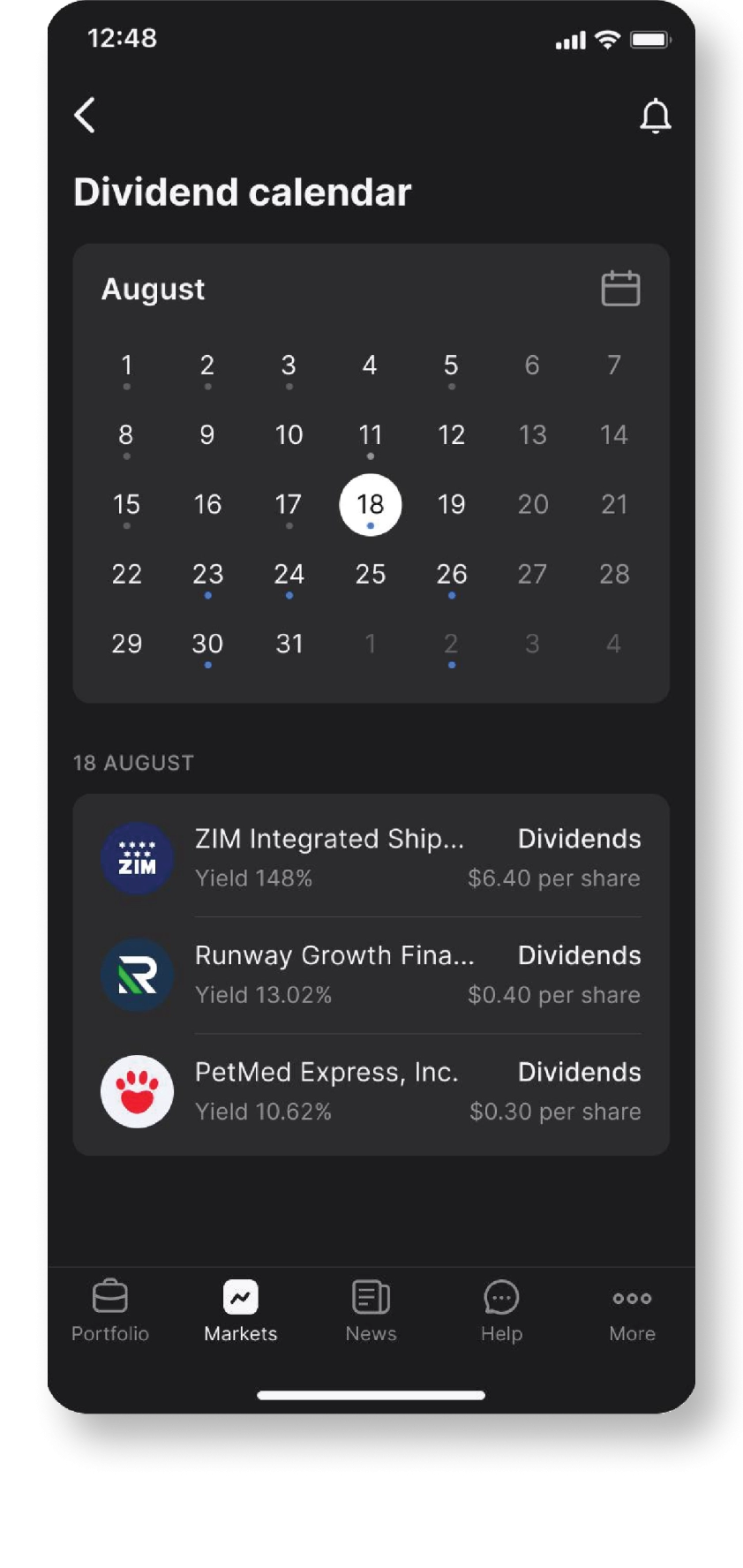Open the Help tab

pos(501,1311)
